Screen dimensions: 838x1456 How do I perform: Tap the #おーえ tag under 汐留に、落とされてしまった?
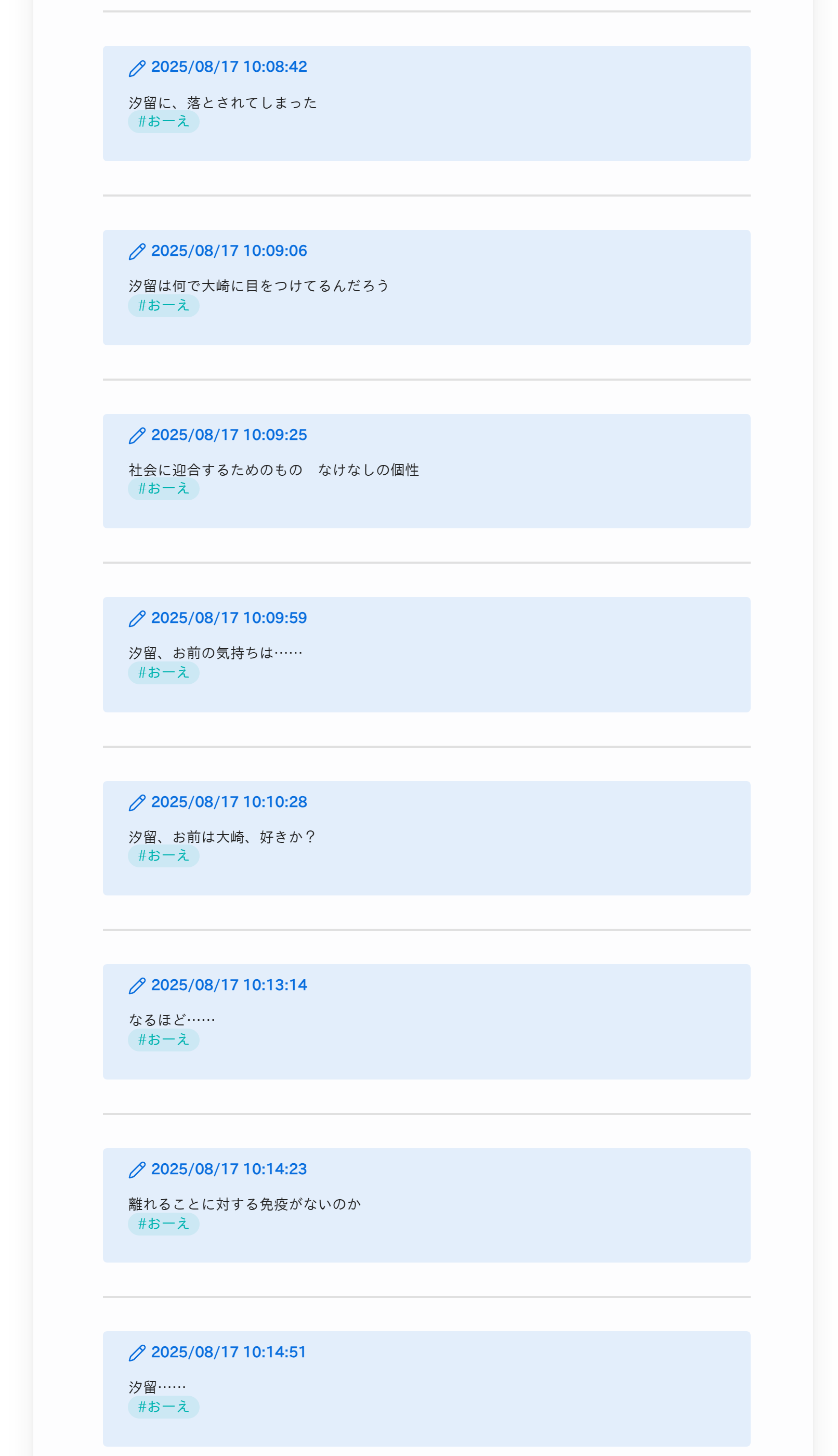[163, 122]
